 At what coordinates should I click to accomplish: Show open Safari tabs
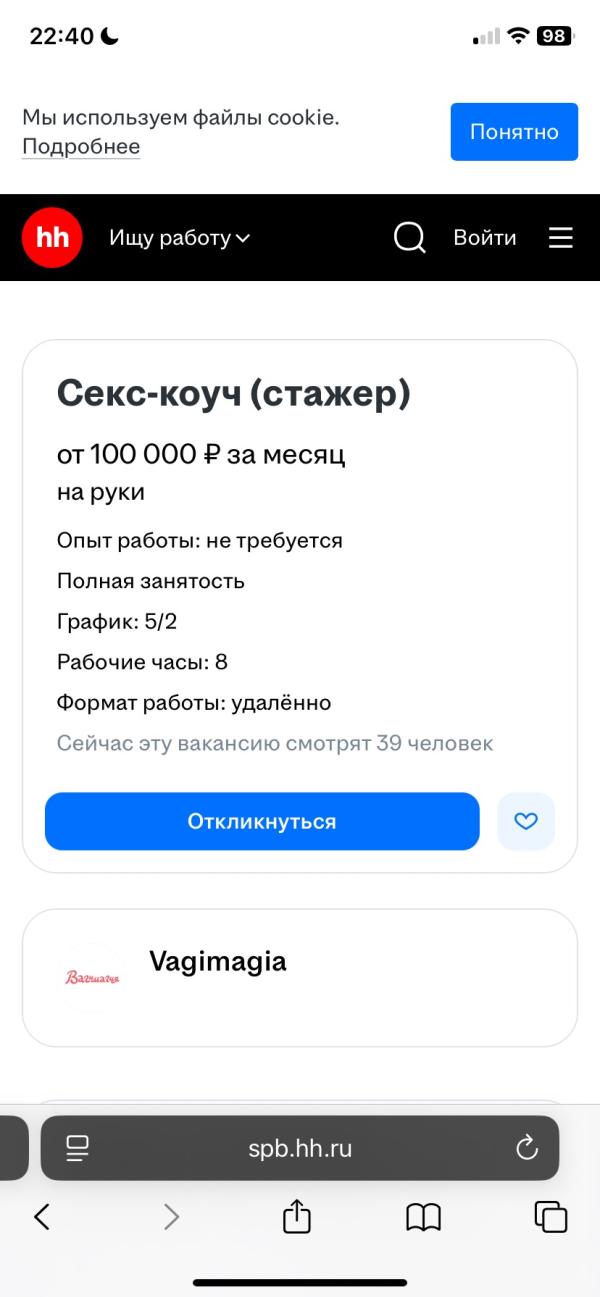tap(551, 1216)
